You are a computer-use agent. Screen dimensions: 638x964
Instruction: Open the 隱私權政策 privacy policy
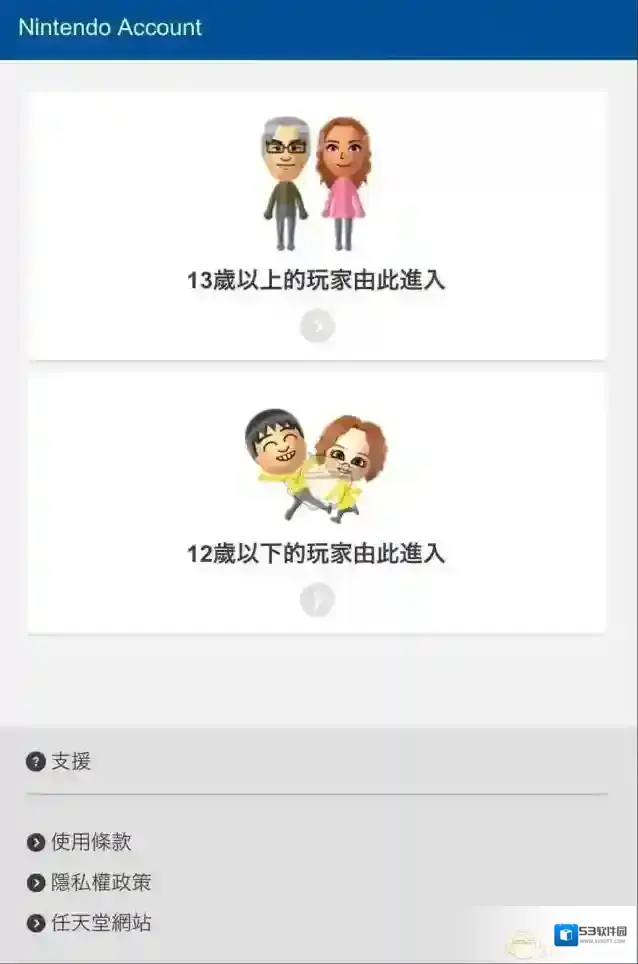coord(100,883)
